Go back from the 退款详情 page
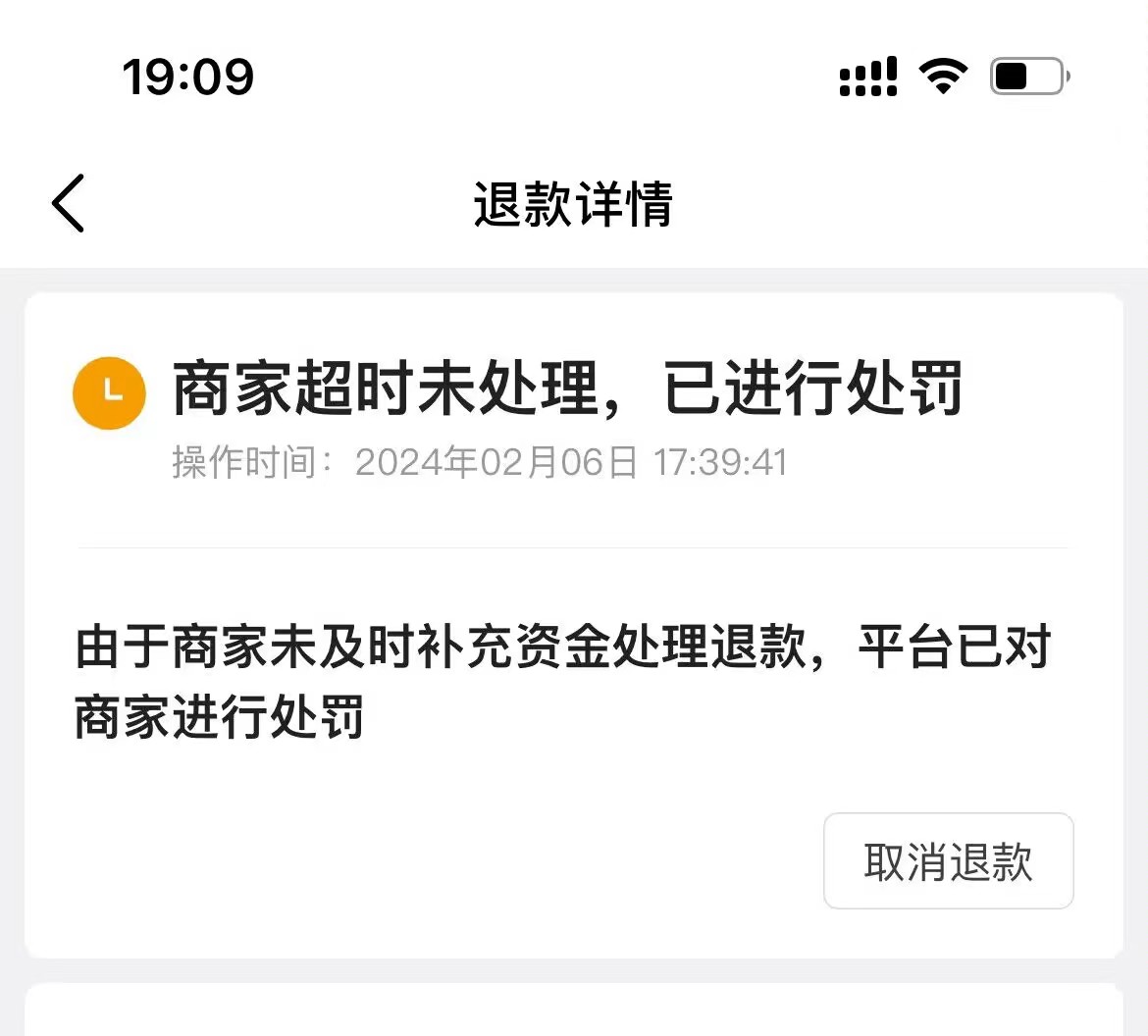Viewport: 1148px width, 1036px height. (x=69, y=204)
